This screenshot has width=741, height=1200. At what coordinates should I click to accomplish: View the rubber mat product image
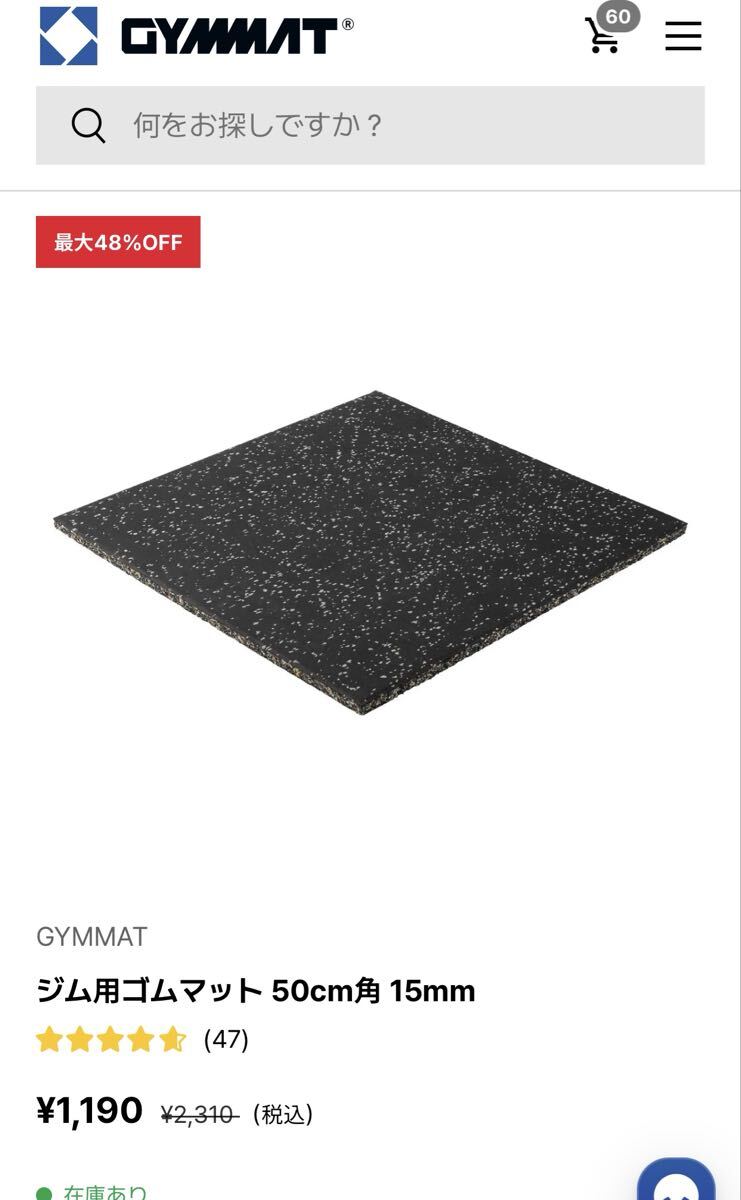pos(370,553)
